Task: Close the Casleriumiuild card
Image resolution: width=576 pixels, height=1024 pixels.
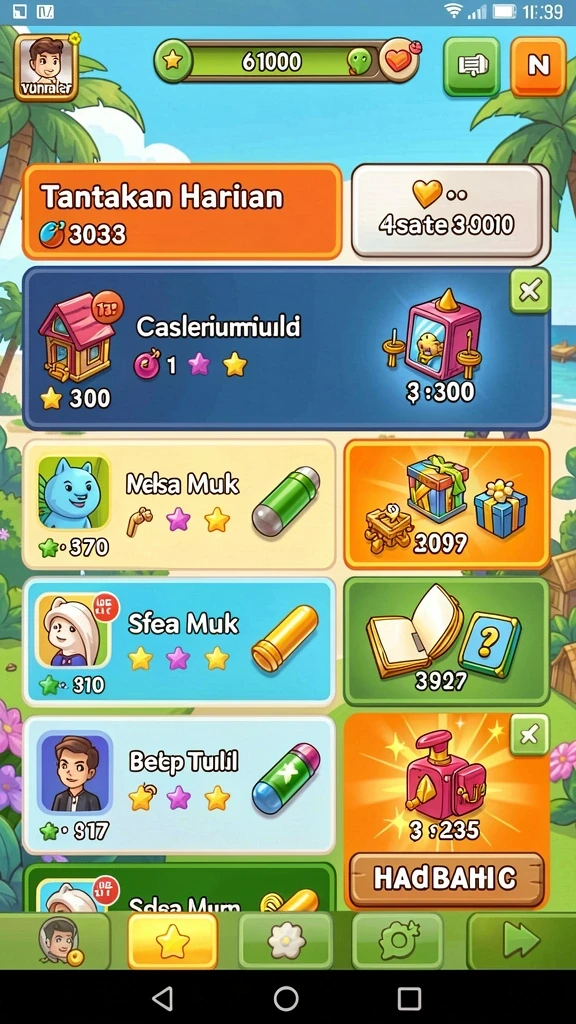Action: click(x=530, y=291)
